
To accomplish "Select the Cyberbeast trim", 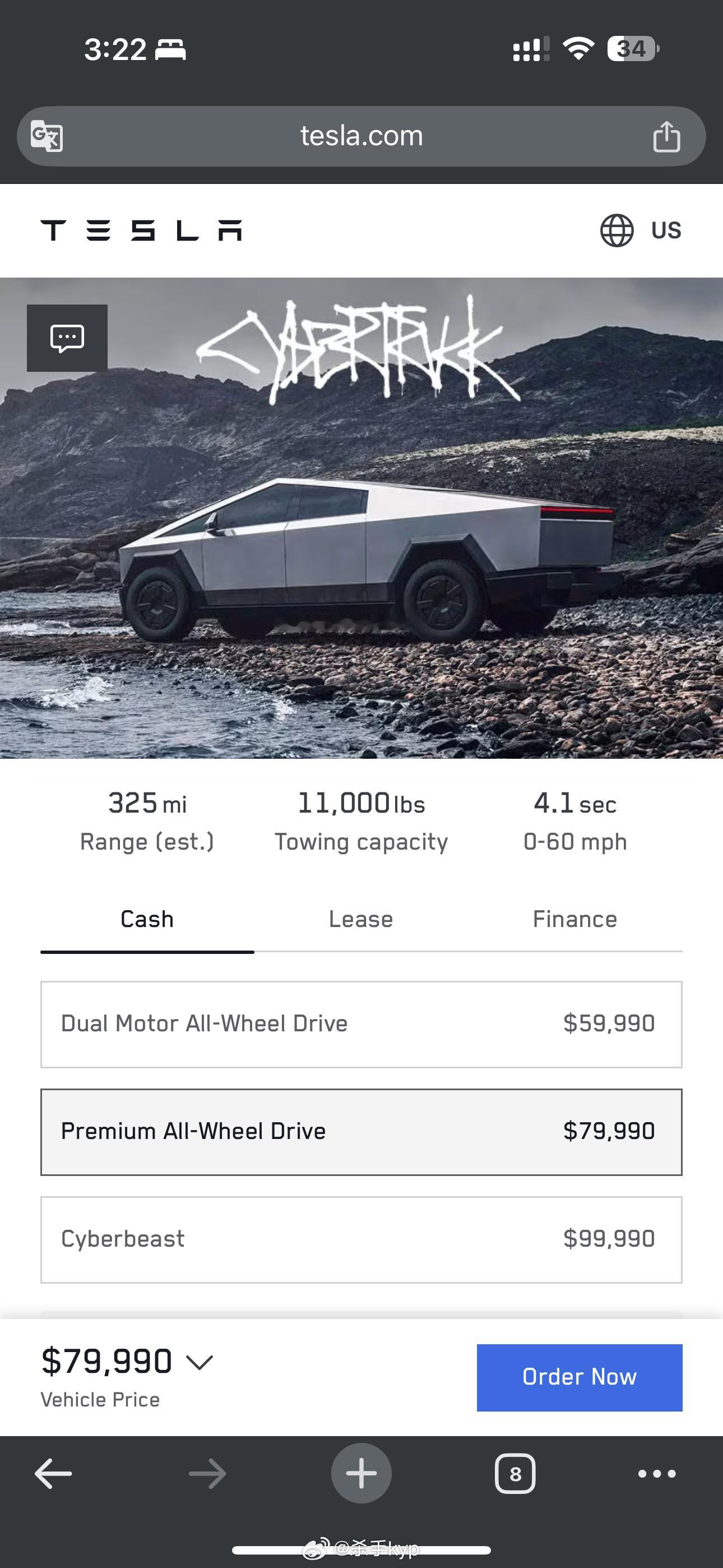I will [361, 1239].
